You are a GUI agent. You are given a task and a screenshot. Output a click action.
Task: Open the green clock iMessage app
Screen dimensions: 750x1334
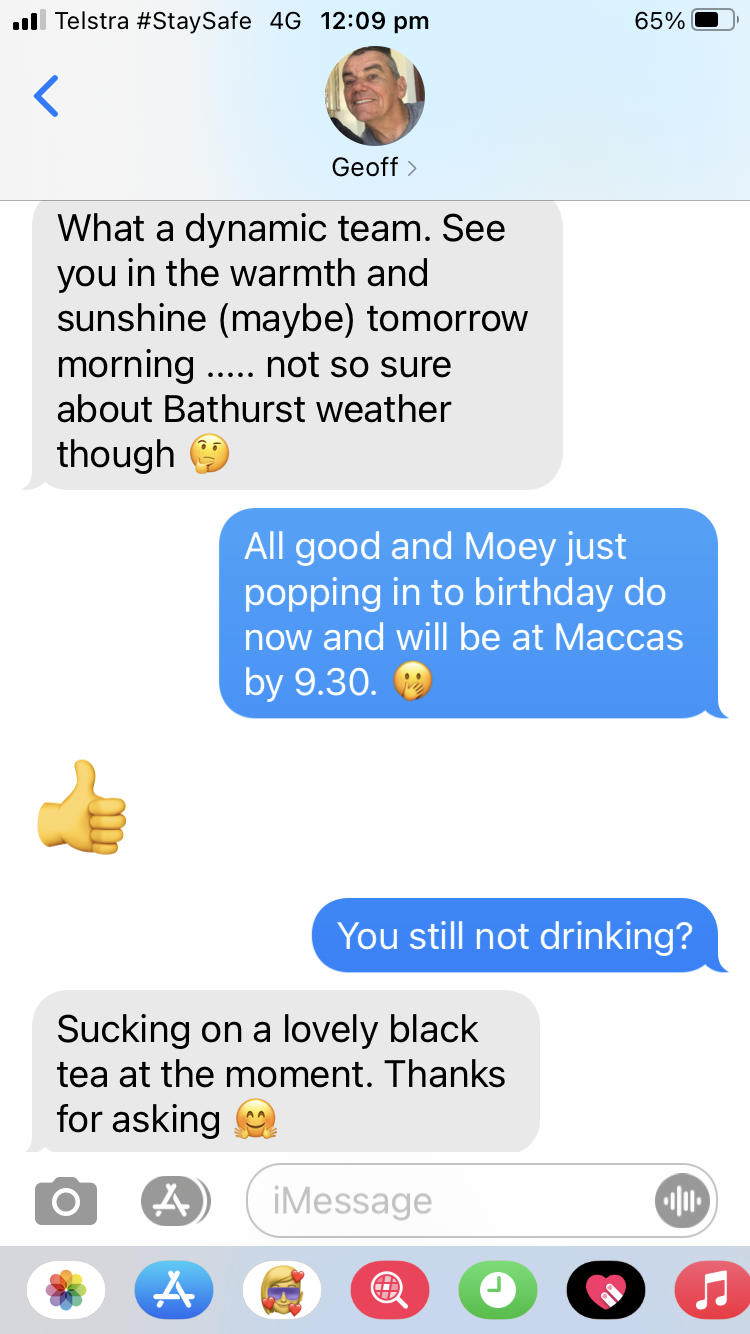pos(498,1291)
